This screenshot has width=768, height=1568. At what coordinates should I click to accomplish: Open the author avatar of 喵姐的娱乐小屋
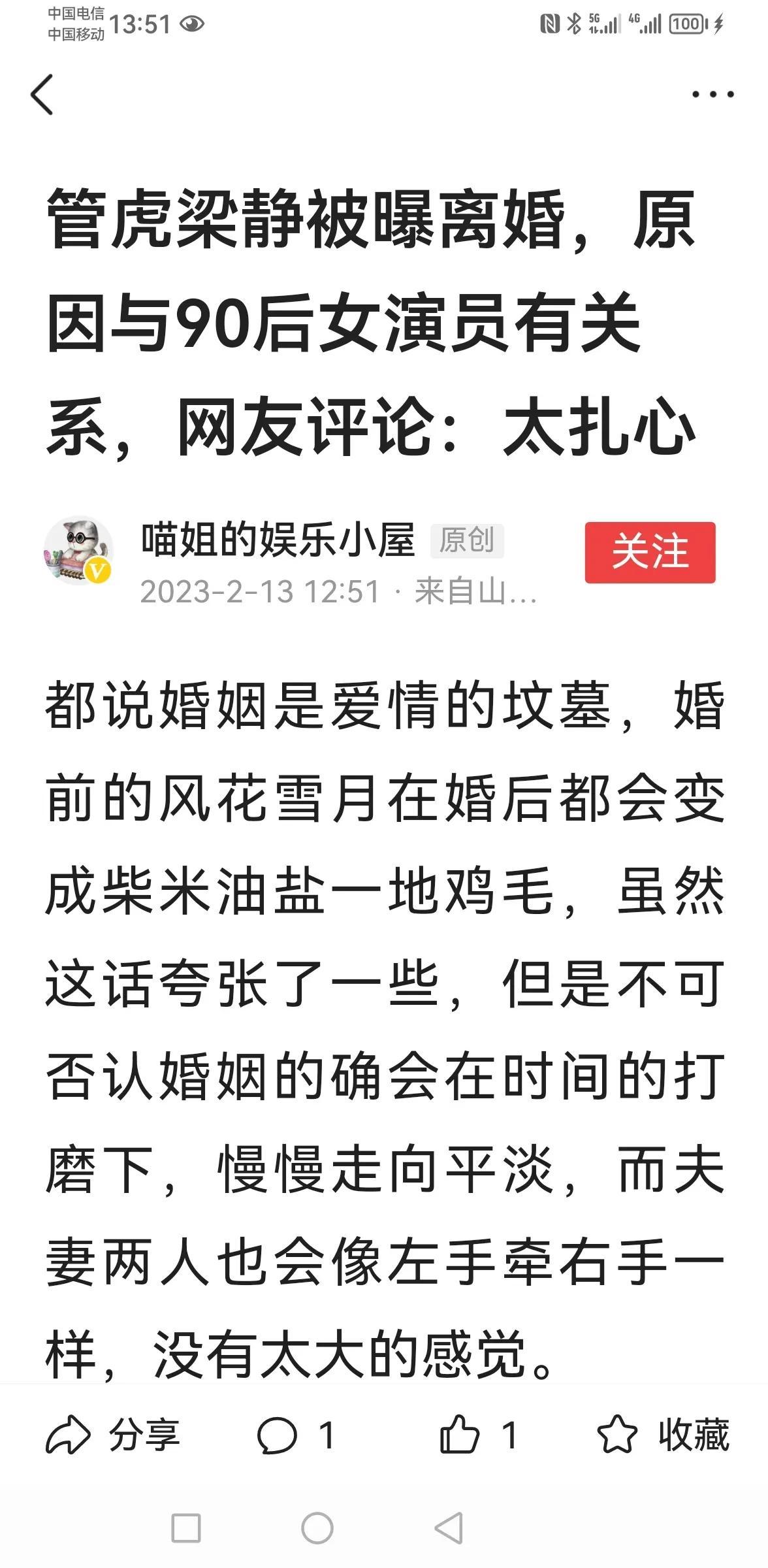[78, 549]
